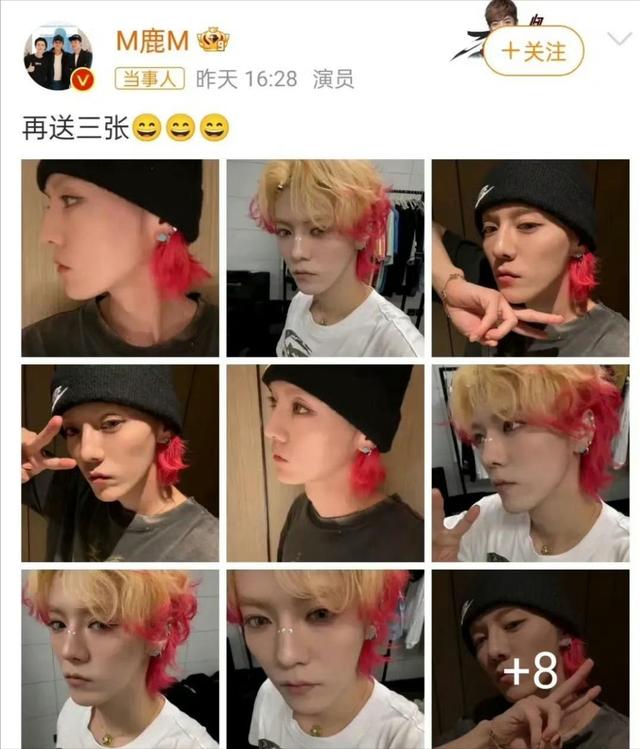Open the M鹿M username link
Viewport: 640px width, 749px height.
(153, 40)
